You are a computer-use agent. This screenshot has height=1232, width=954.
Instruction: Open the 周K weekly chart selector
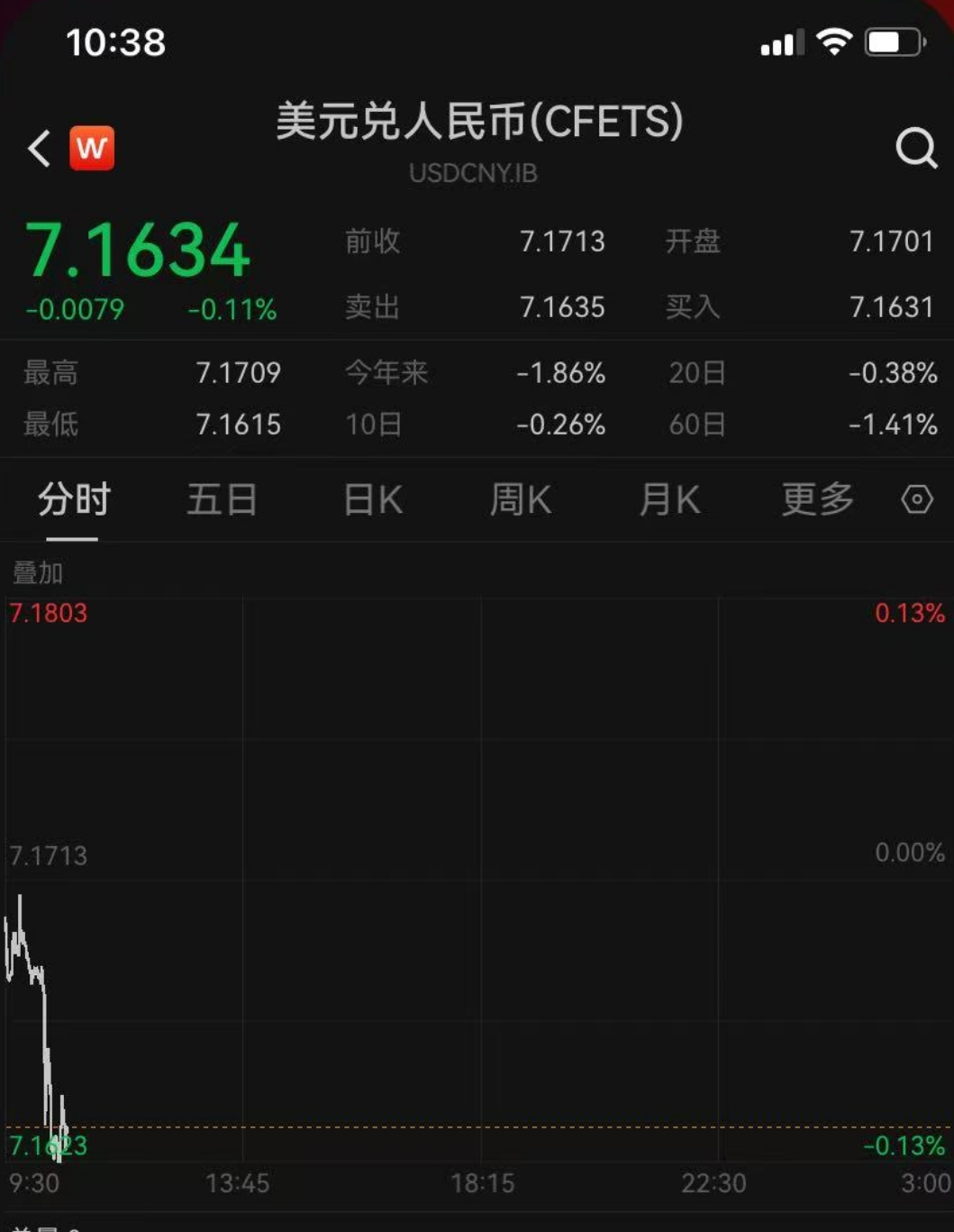tap(521, 498)
